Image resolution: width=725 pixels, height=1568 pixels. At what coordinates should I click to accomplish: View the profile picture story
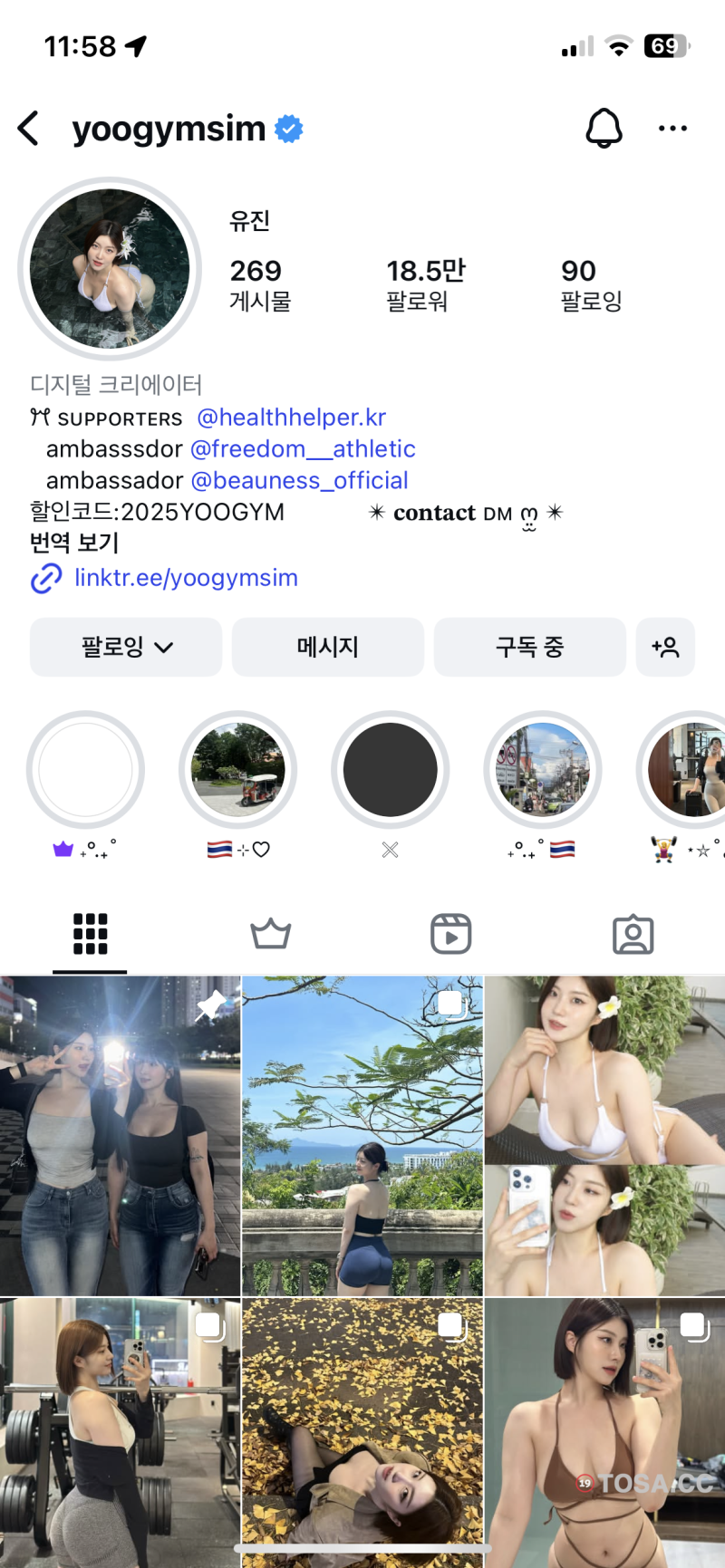(x=110, y=269)
